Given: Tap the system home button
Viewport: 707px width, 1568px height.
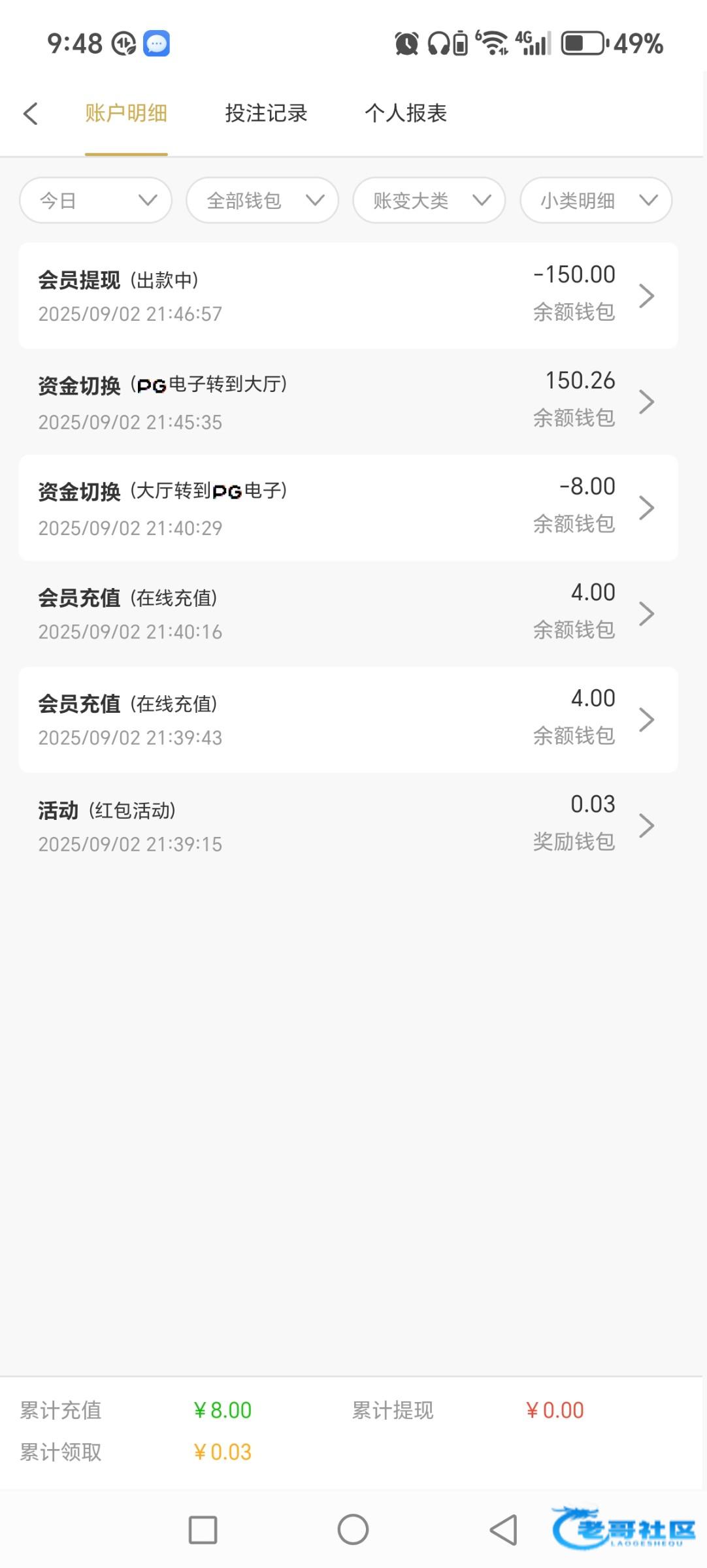Looking at the screenshot, I should pos(353,1529).
